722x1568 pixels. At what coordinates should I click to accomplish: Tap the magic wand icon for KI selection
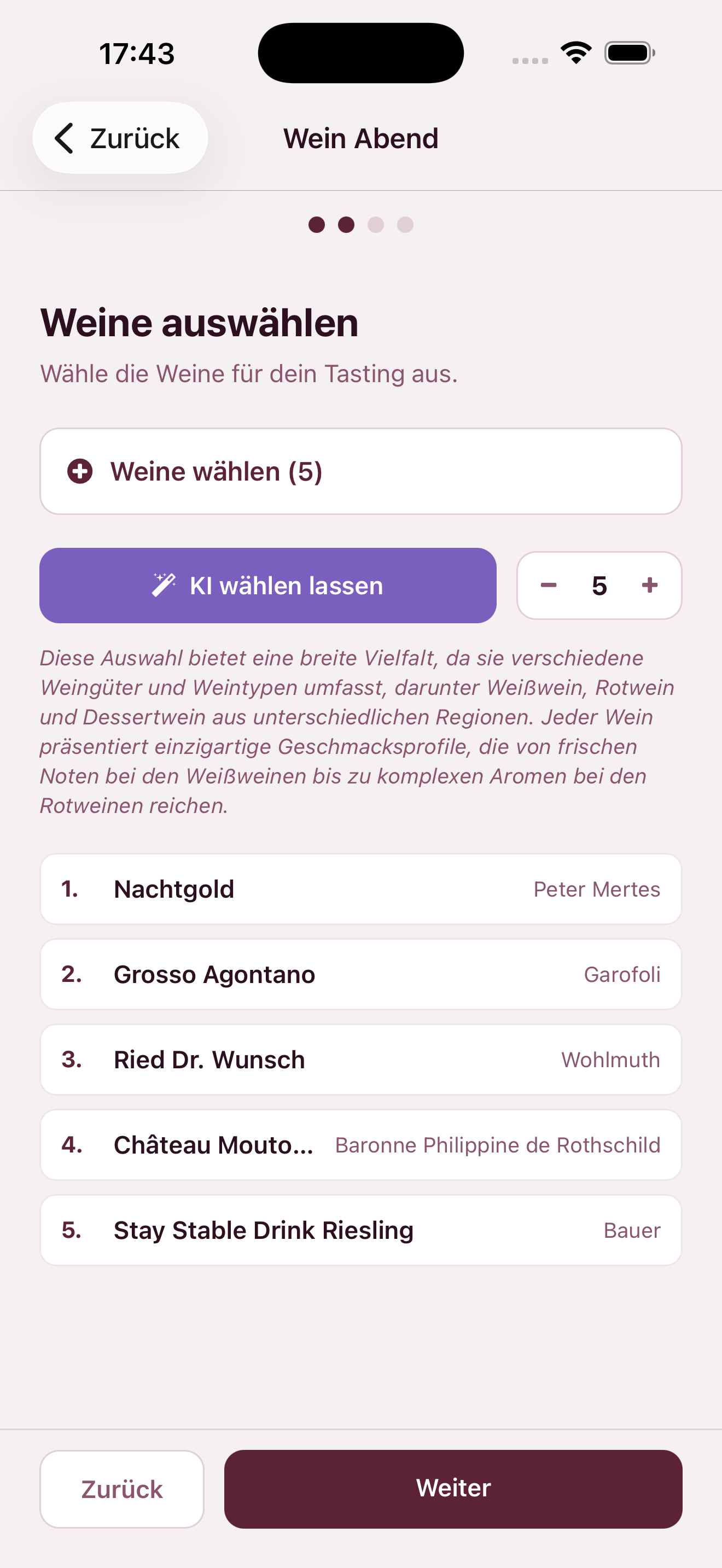click(165, 584)
